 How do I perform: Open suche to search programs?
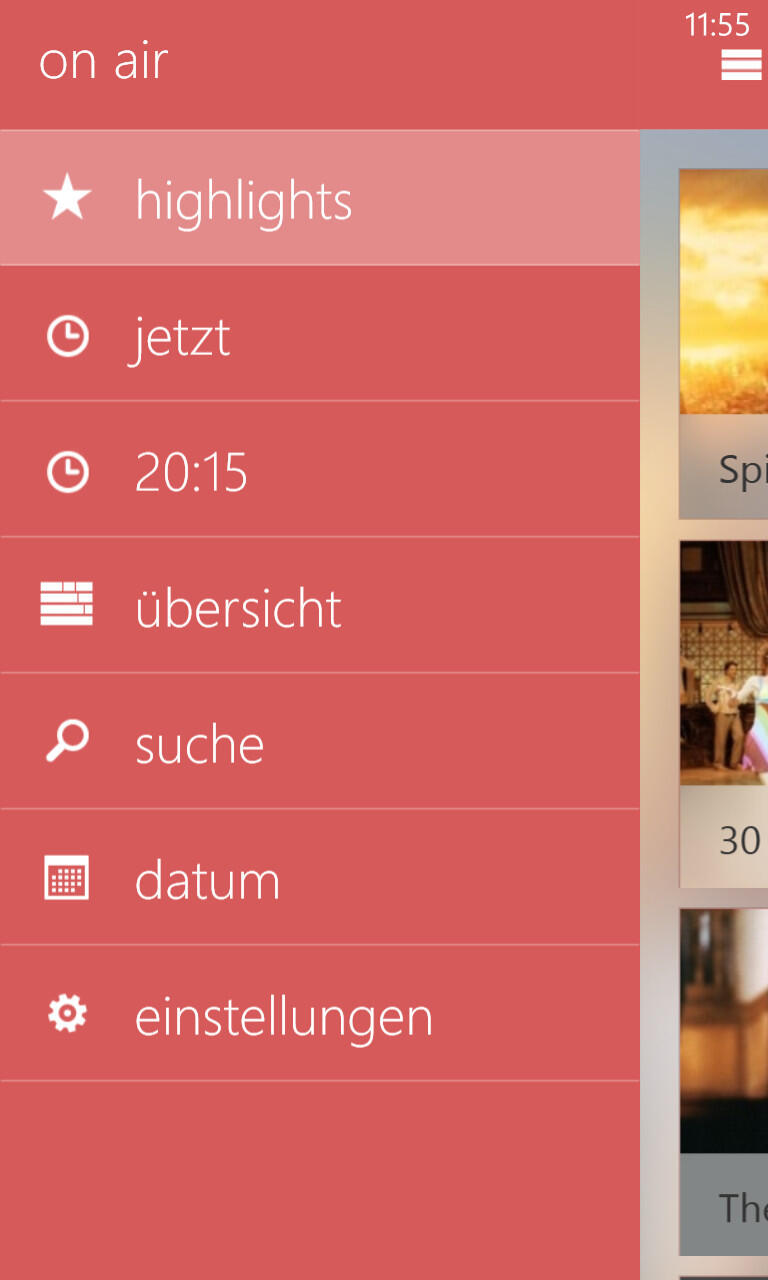tap(320, 742)
